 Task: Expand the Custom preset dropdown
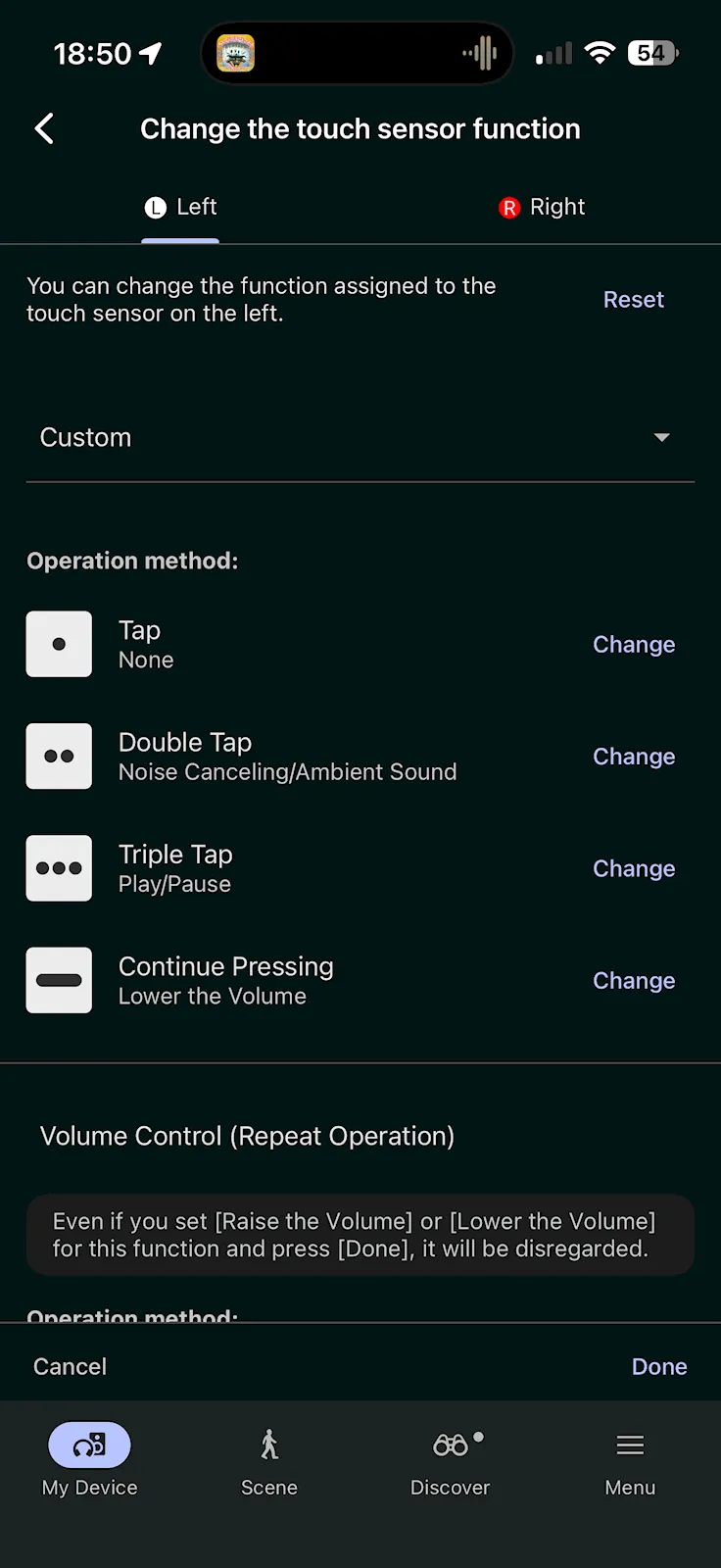360,437
